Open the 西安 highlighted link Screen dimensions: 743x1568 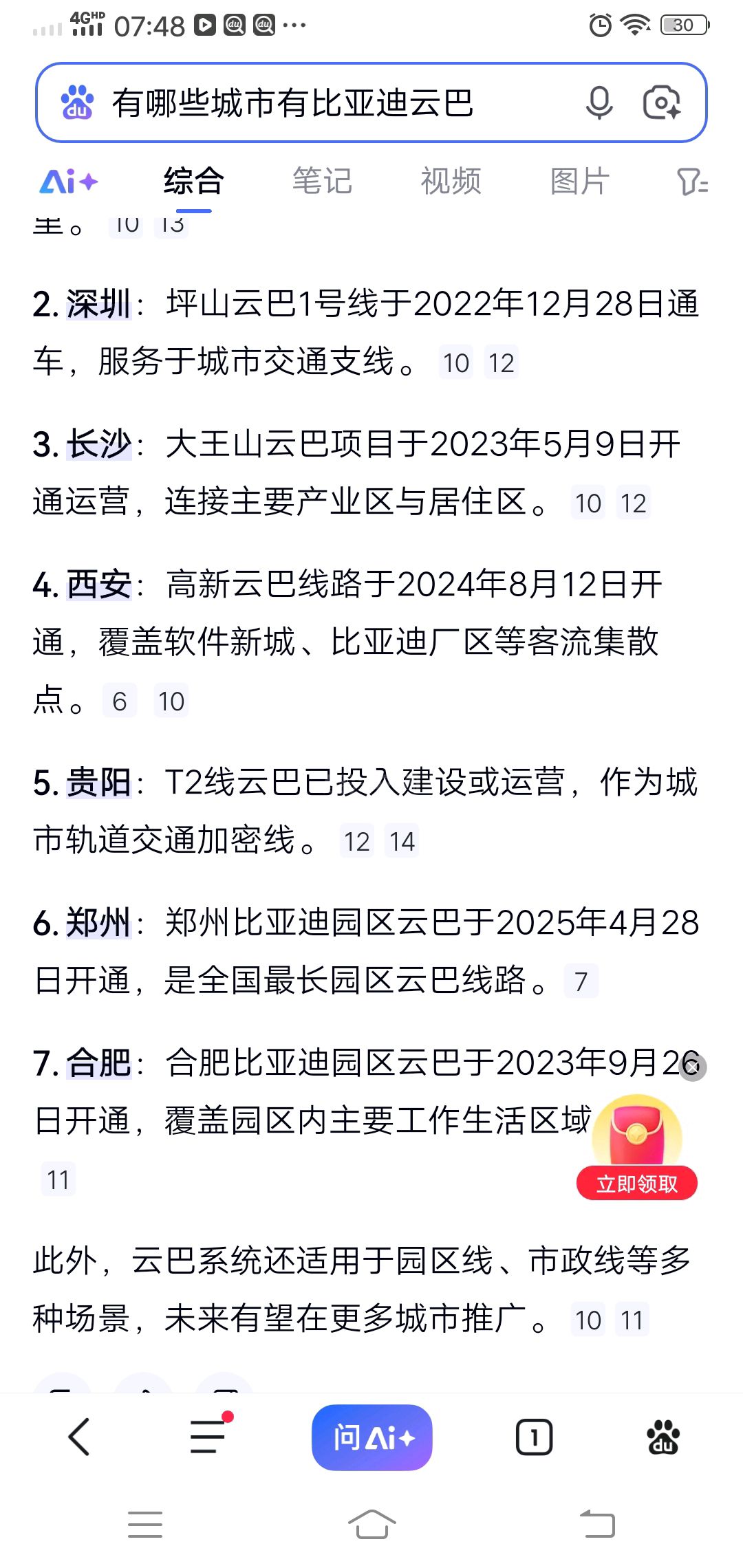tap(98, 585)
